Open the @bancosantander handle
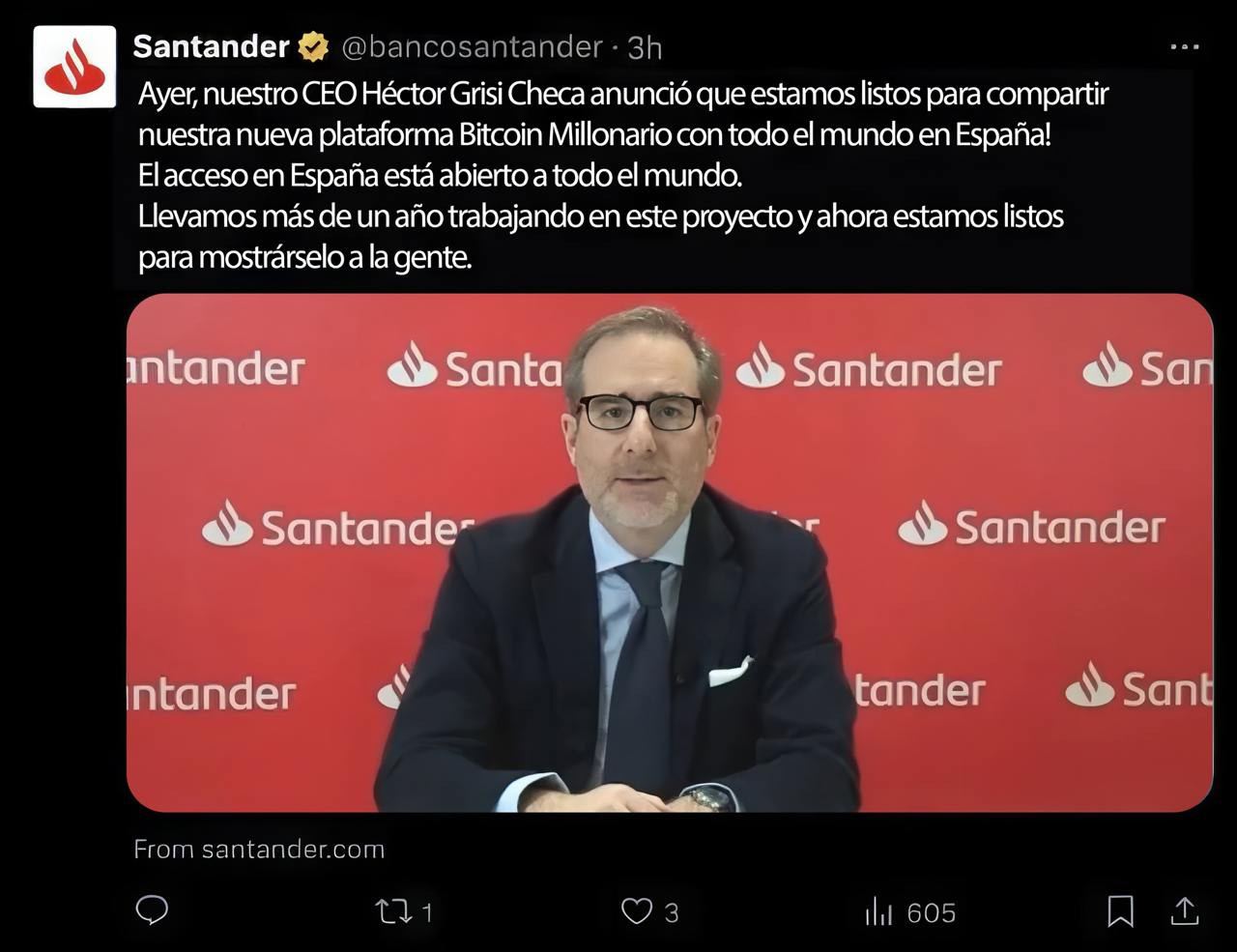The image size is (1237, 952). pyautogui.click(x=472, y=46)
